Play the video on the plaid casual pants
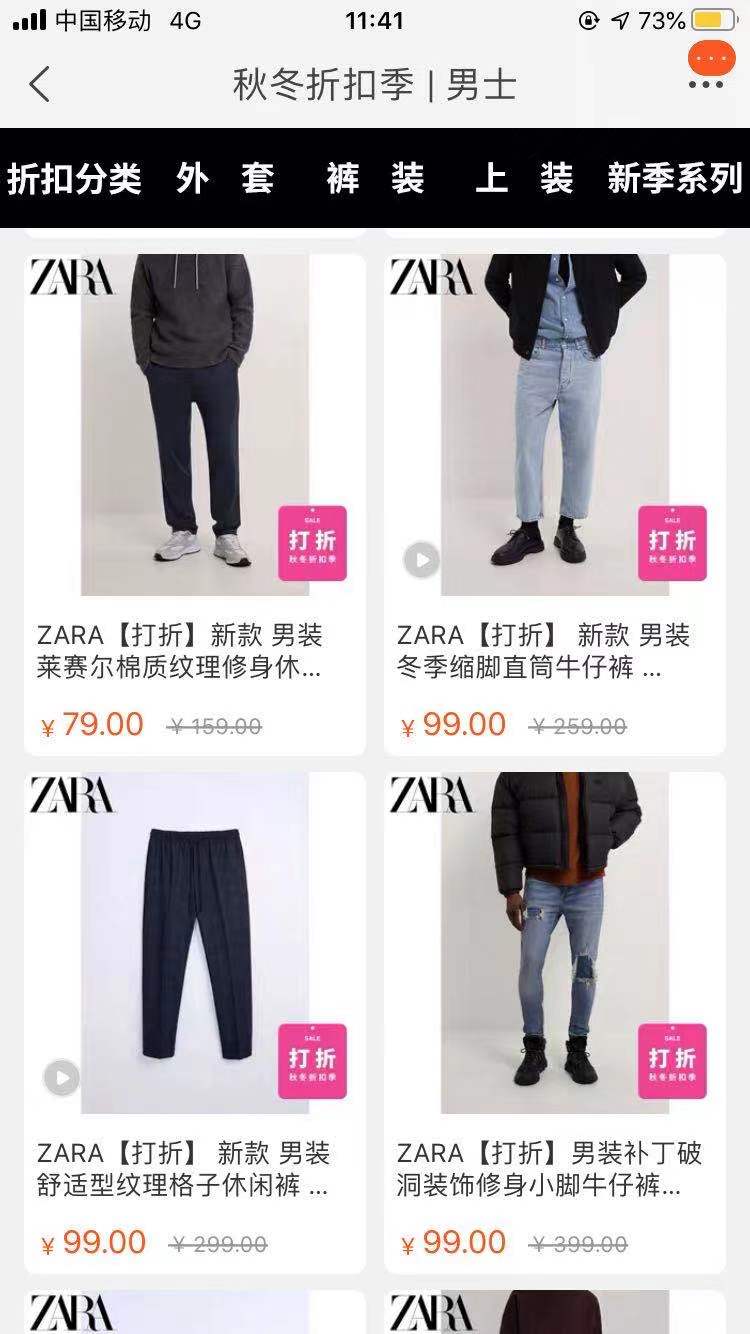 pos(63,1076)
